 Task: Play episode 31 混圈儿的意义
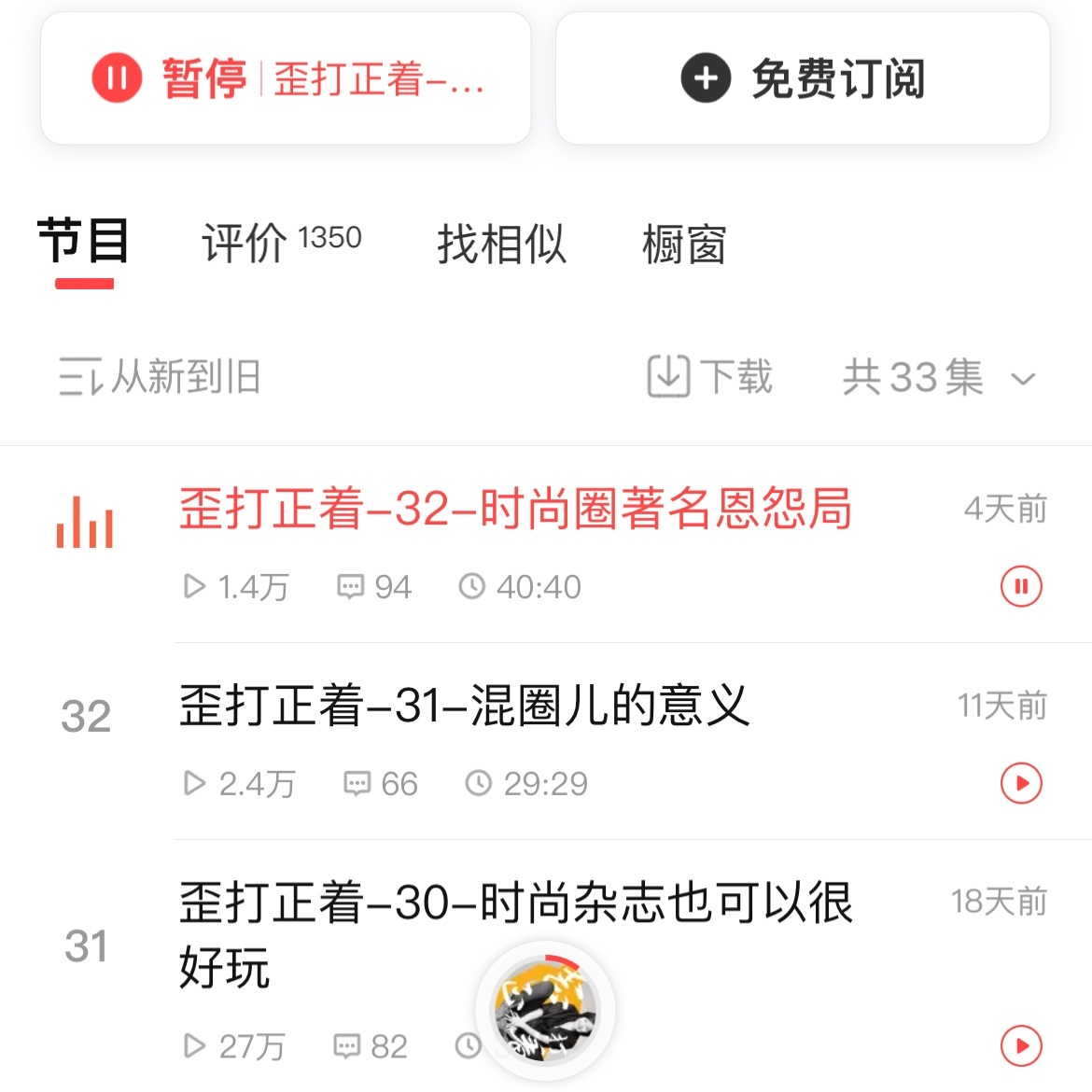pos(1021,783)
